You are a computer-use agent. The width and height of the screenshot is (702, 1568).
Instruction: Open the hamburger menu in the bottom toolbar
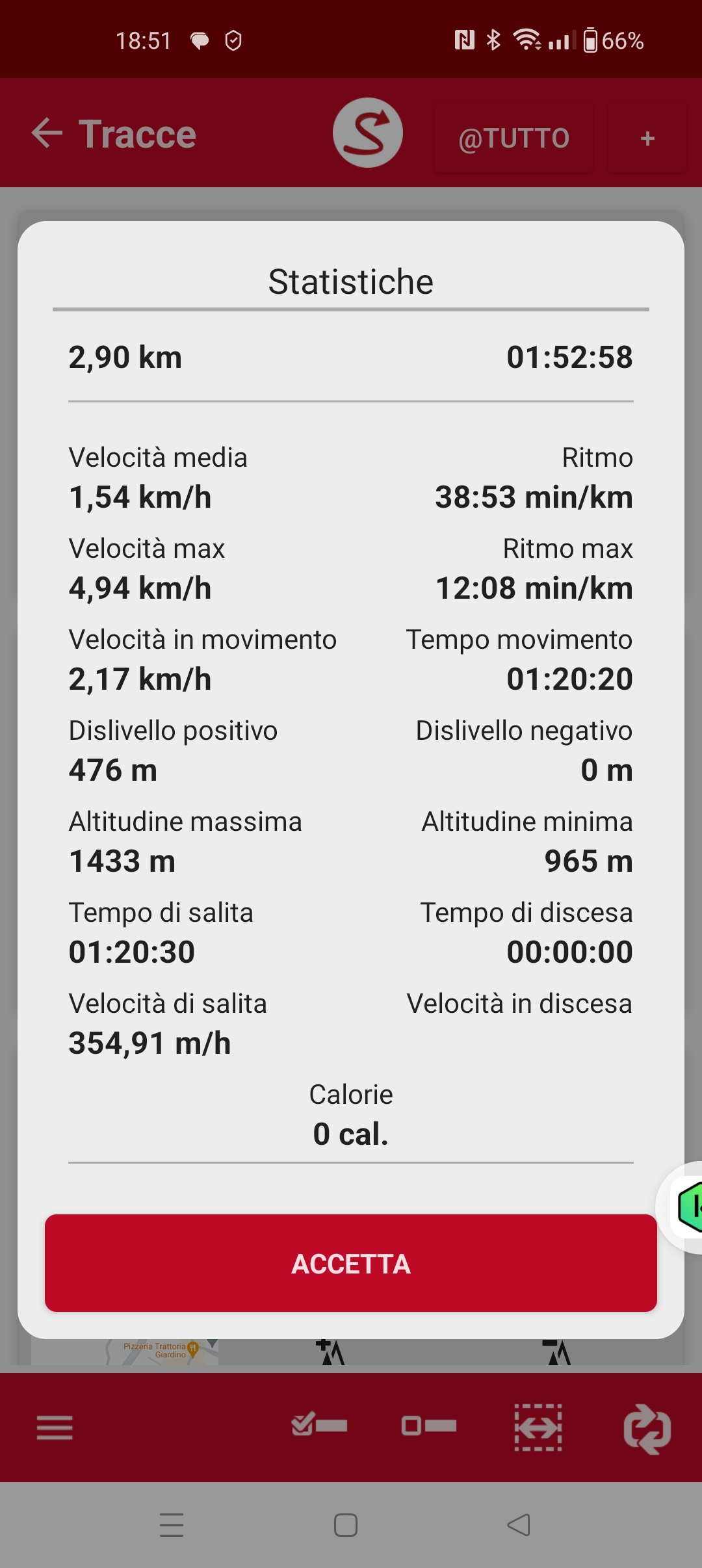click(x=55, y=1428)
